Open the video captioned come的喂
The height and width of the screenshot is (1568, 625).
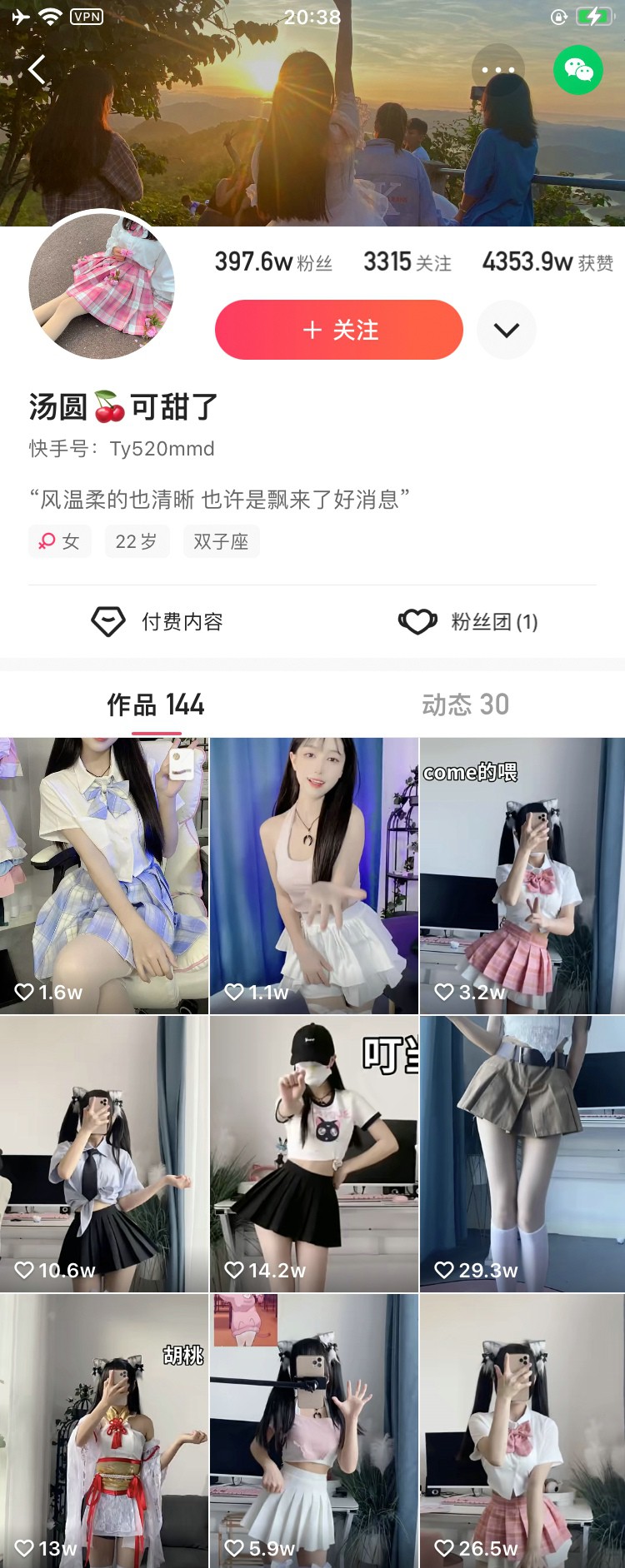pos(522,874)
